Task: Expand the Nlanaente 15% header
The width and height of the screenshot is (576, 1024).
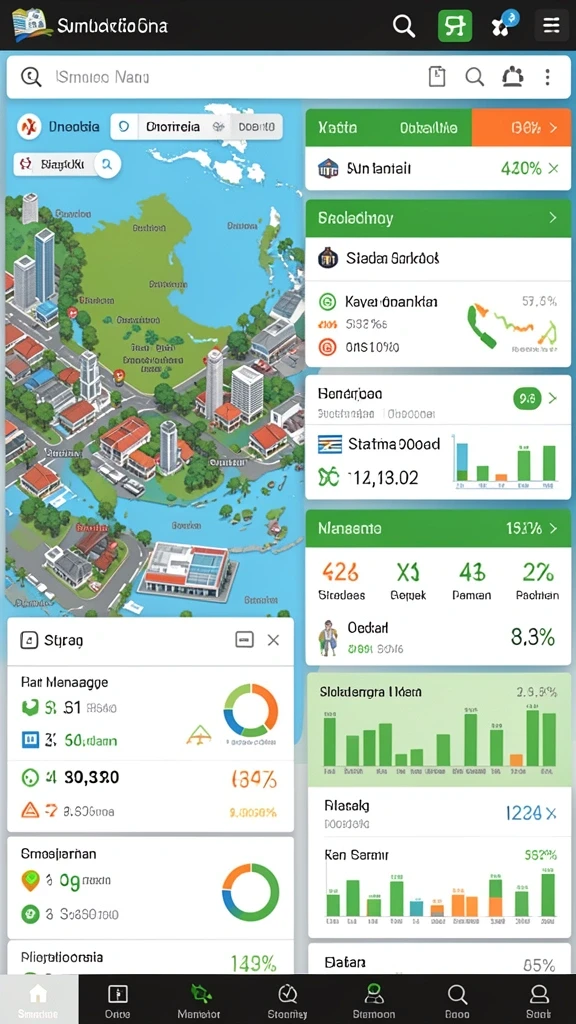Action: point(438,528)
